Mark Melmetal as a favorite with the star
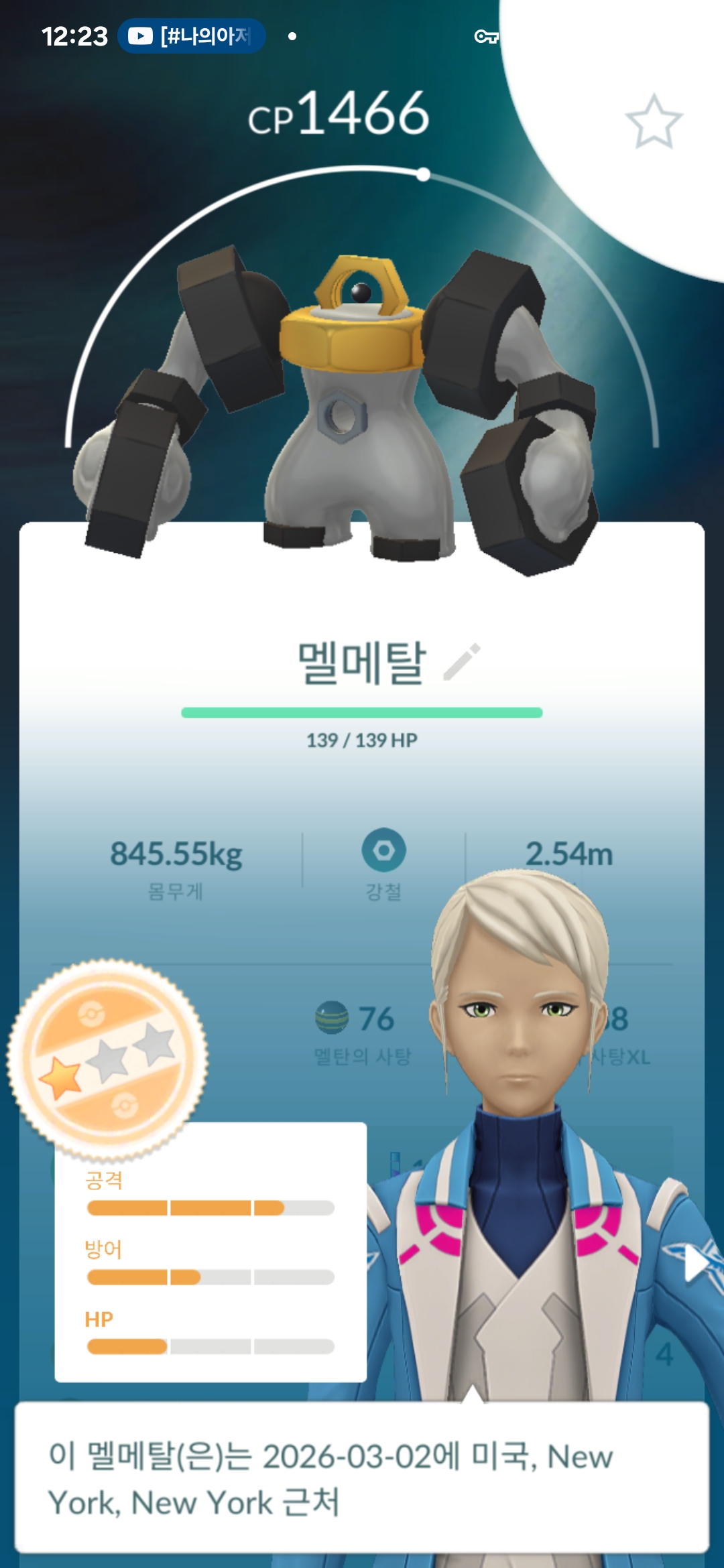This screenshot has height=1568, width=724. point(654,122)
